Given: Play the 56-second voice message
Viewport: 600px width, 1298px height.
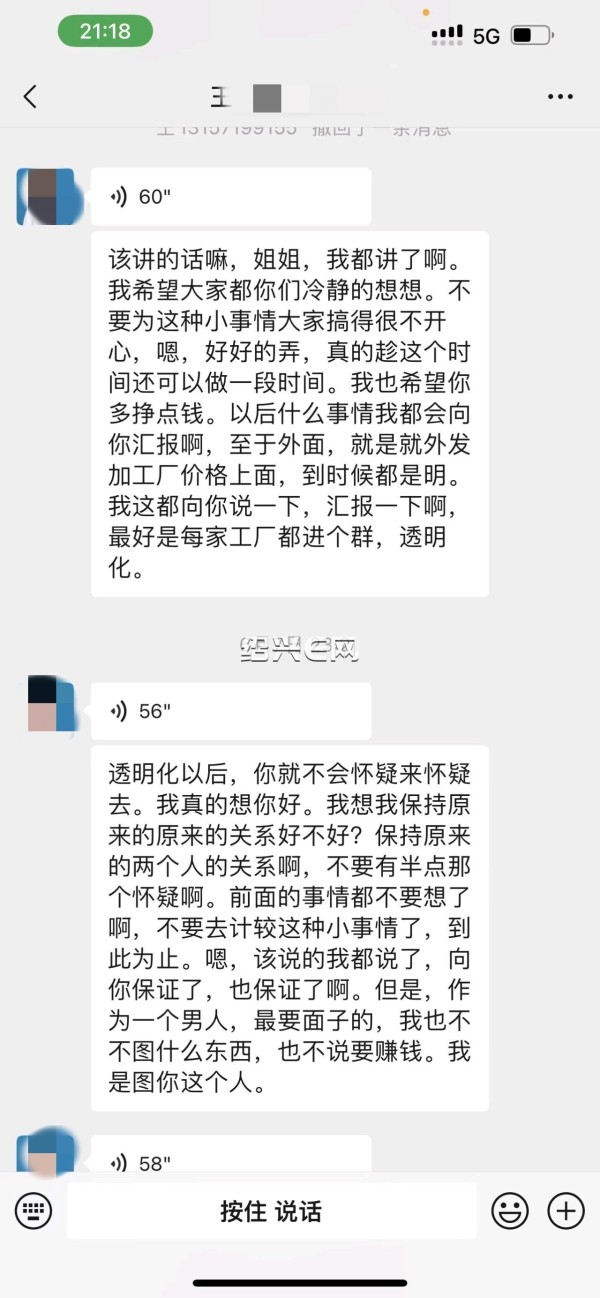Looking at the screenshot, I should (230, 711).
